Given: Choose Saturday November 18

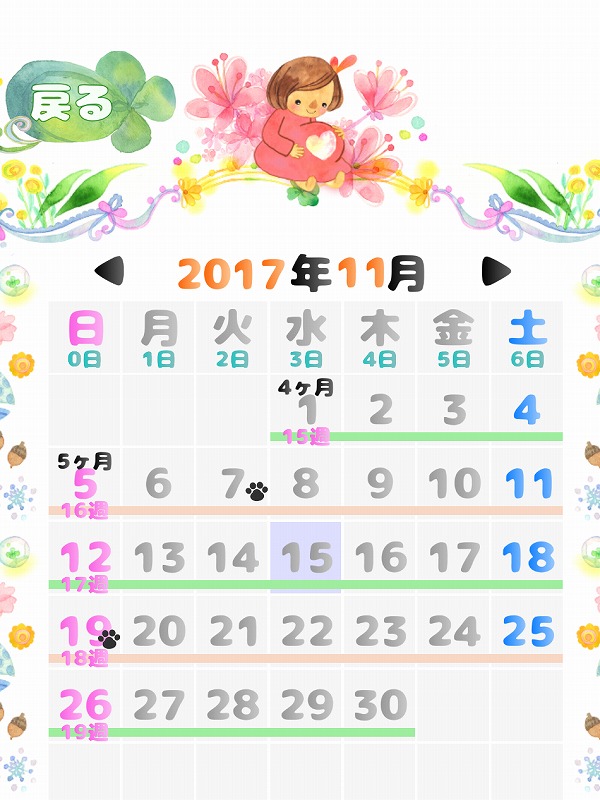Looking at the screenshot, I should (527, 557).
